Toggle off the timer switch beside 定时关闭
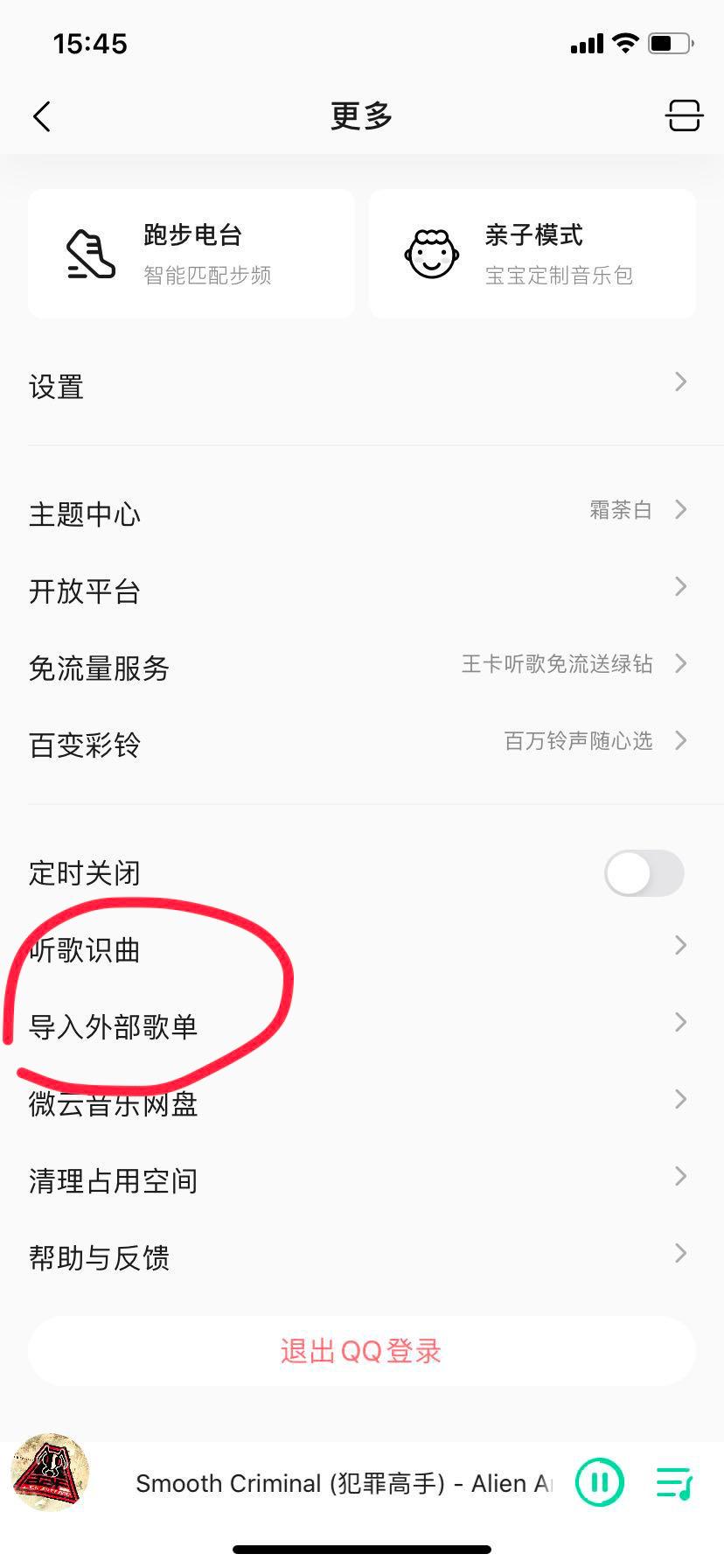Screen dimensions: 724x1568 (x=644, y=872)
